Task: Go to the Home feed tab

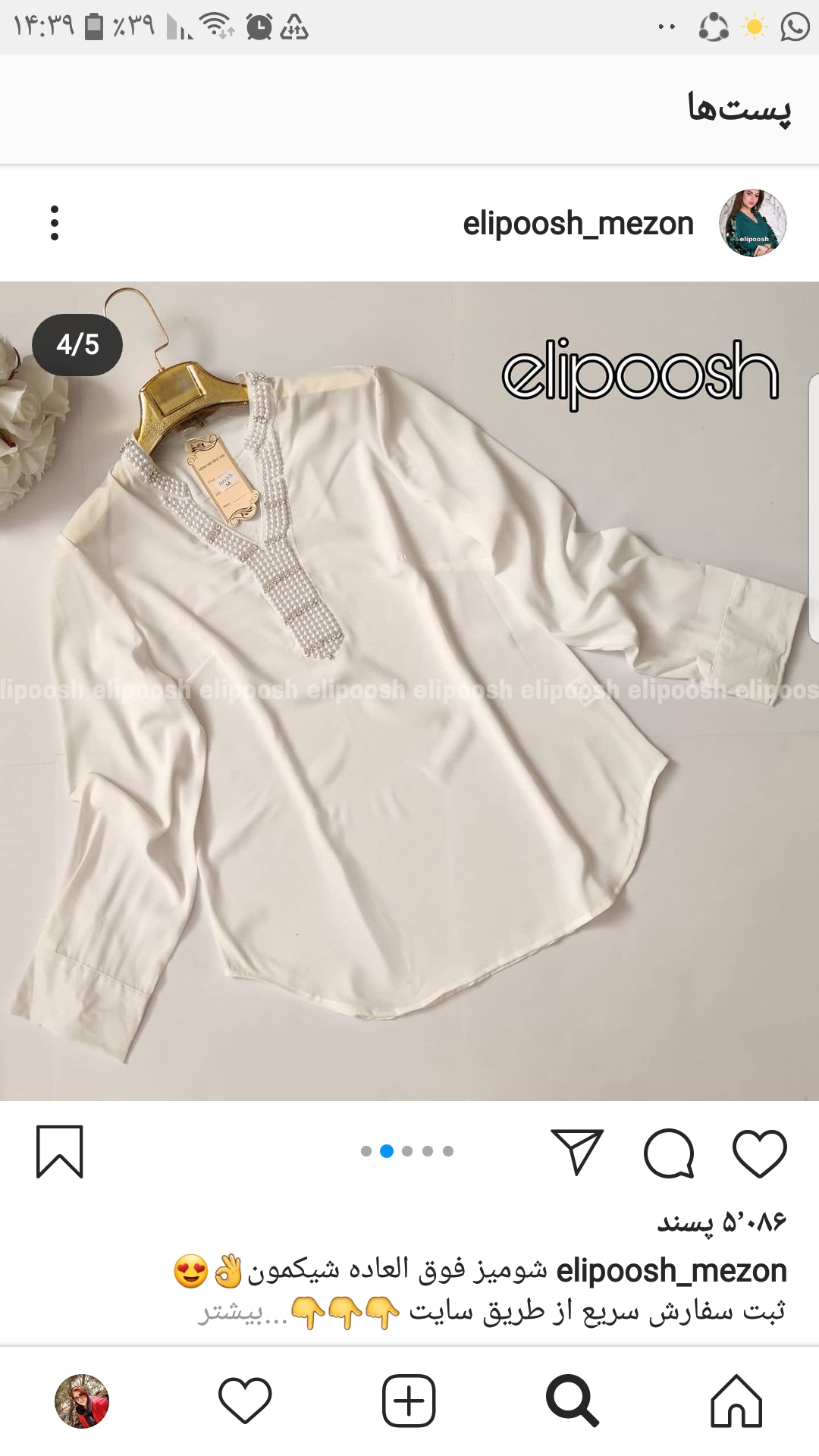Action: coord(736,1401)
